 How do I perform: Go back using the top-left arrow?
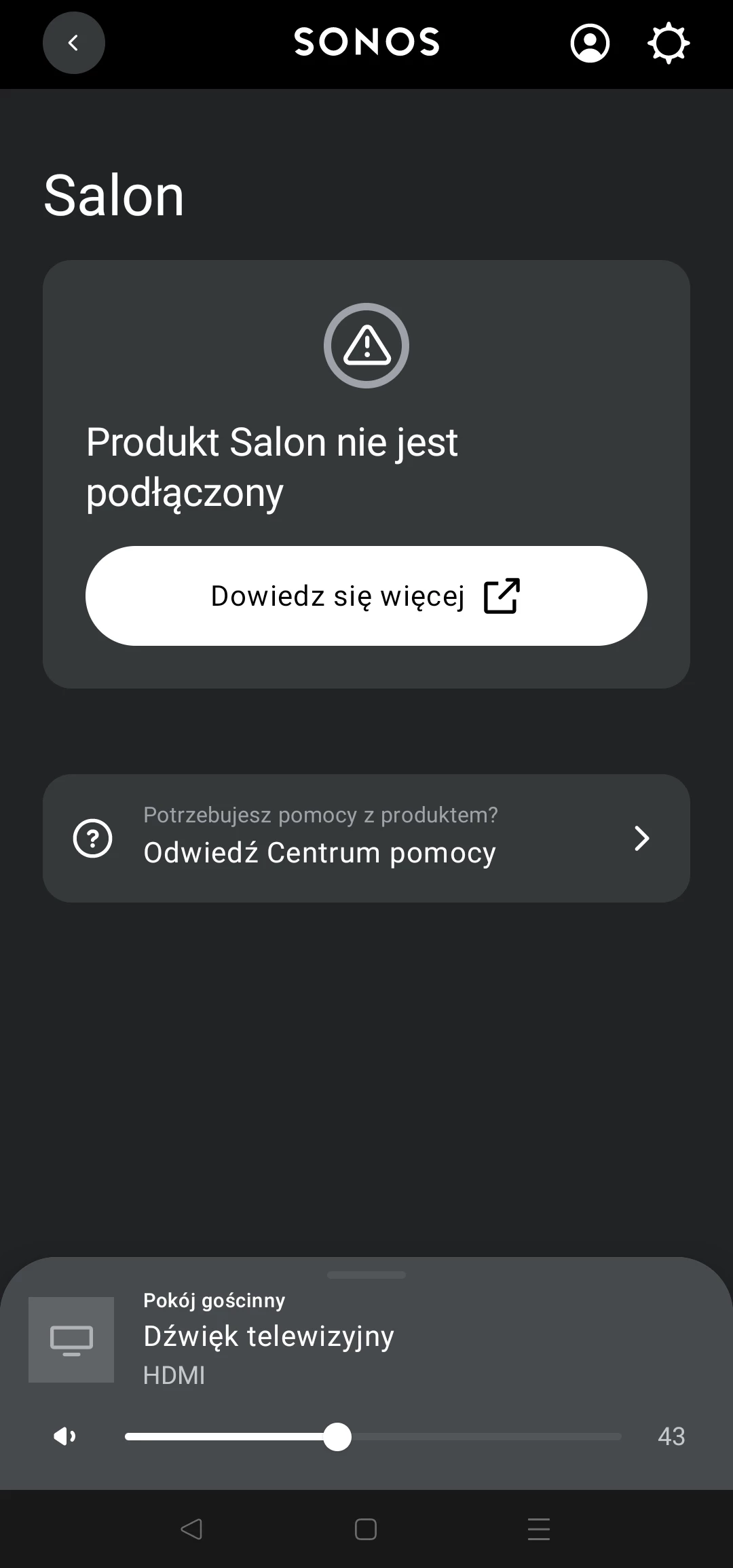pyautogui.click(x=73, y=43)
